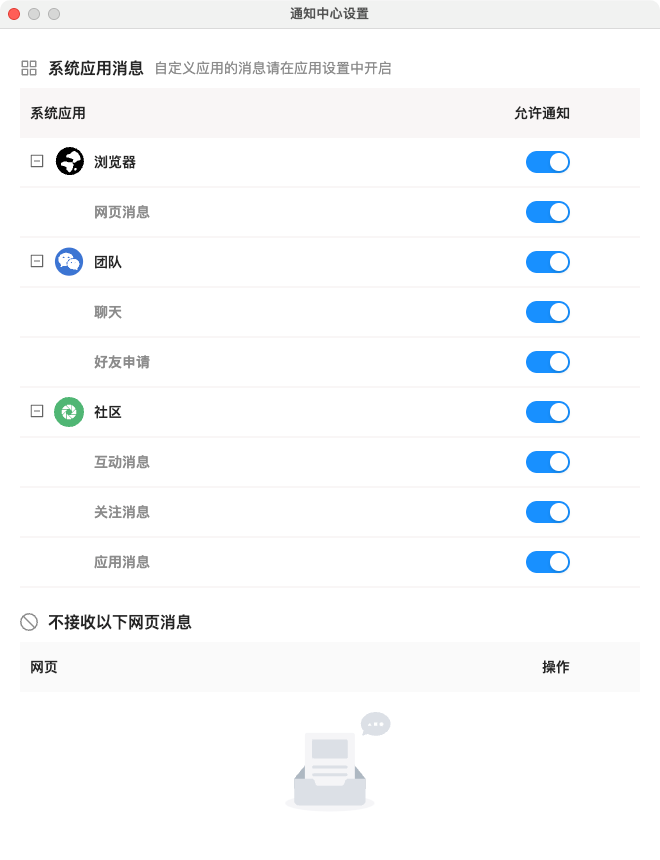
Task: Disable 应用消息 notifications
Action: click(547, 562)
